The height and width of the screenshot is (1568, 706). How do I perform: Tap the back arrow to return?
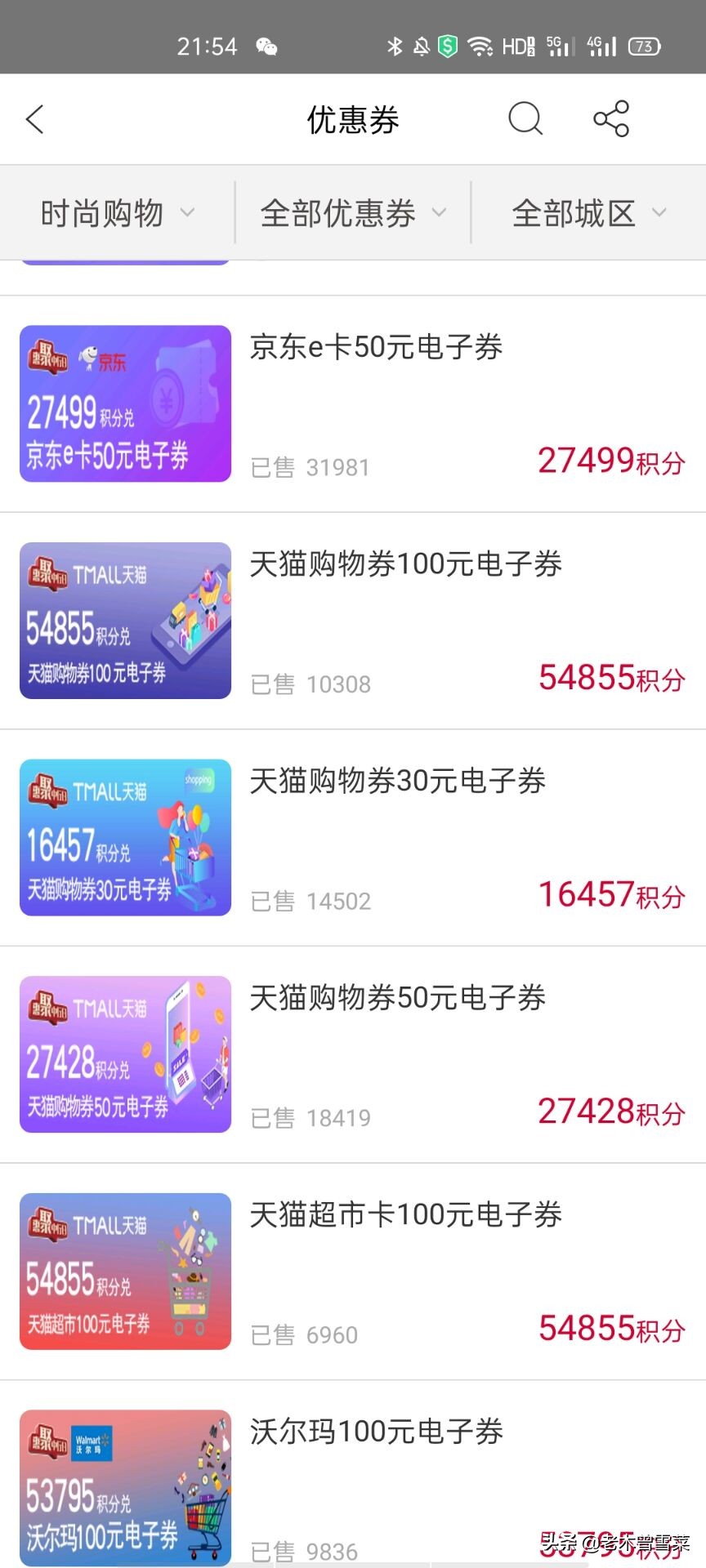[x=34, y=118]
